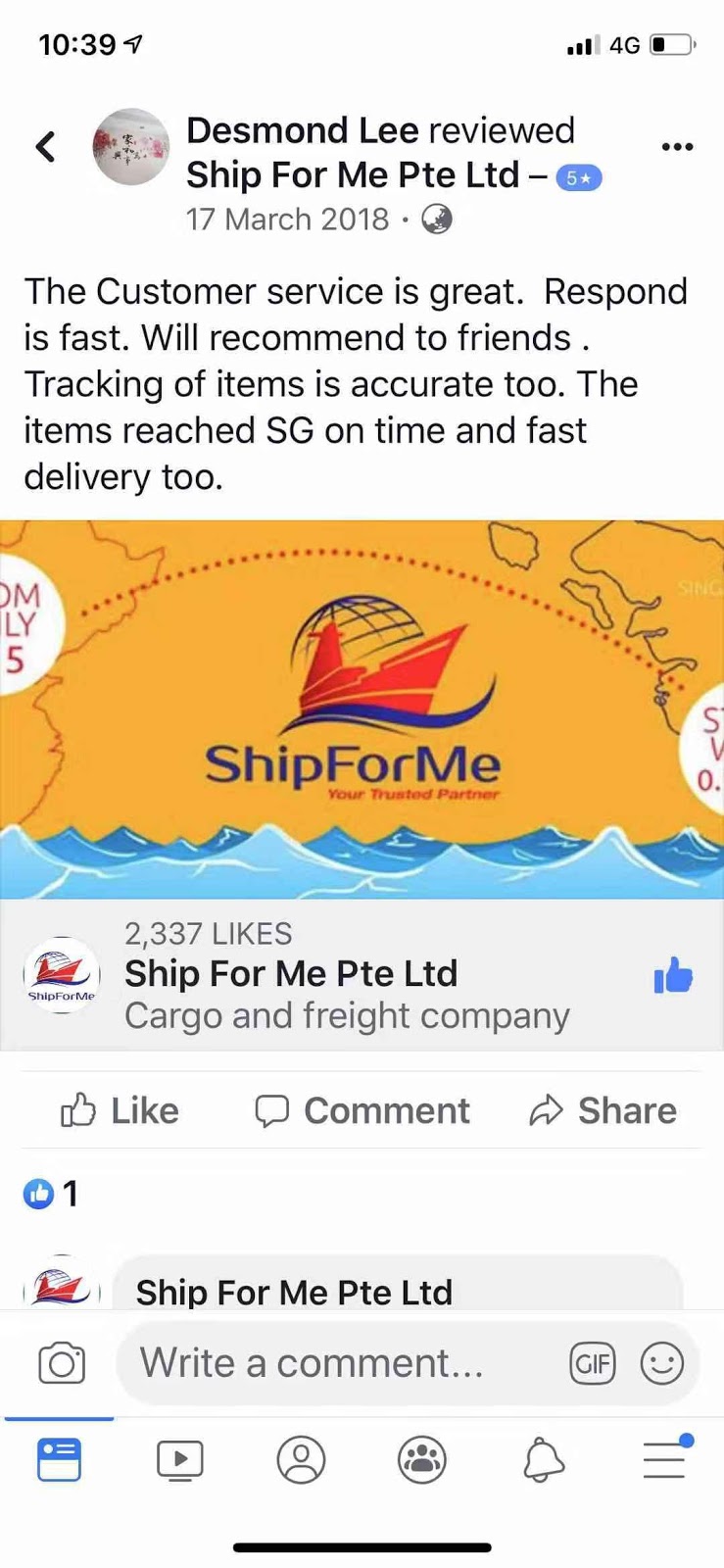Open the hamburger menu tab
The height and width of the screenshot is (1568, 724).
[x=665, y=1460]
